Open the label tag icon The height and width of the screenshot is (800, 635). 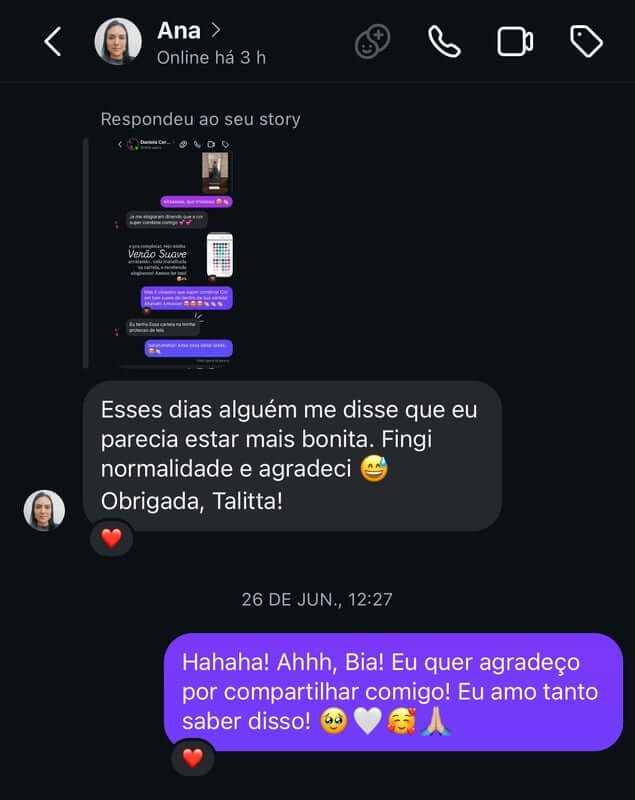click(586, 42)
